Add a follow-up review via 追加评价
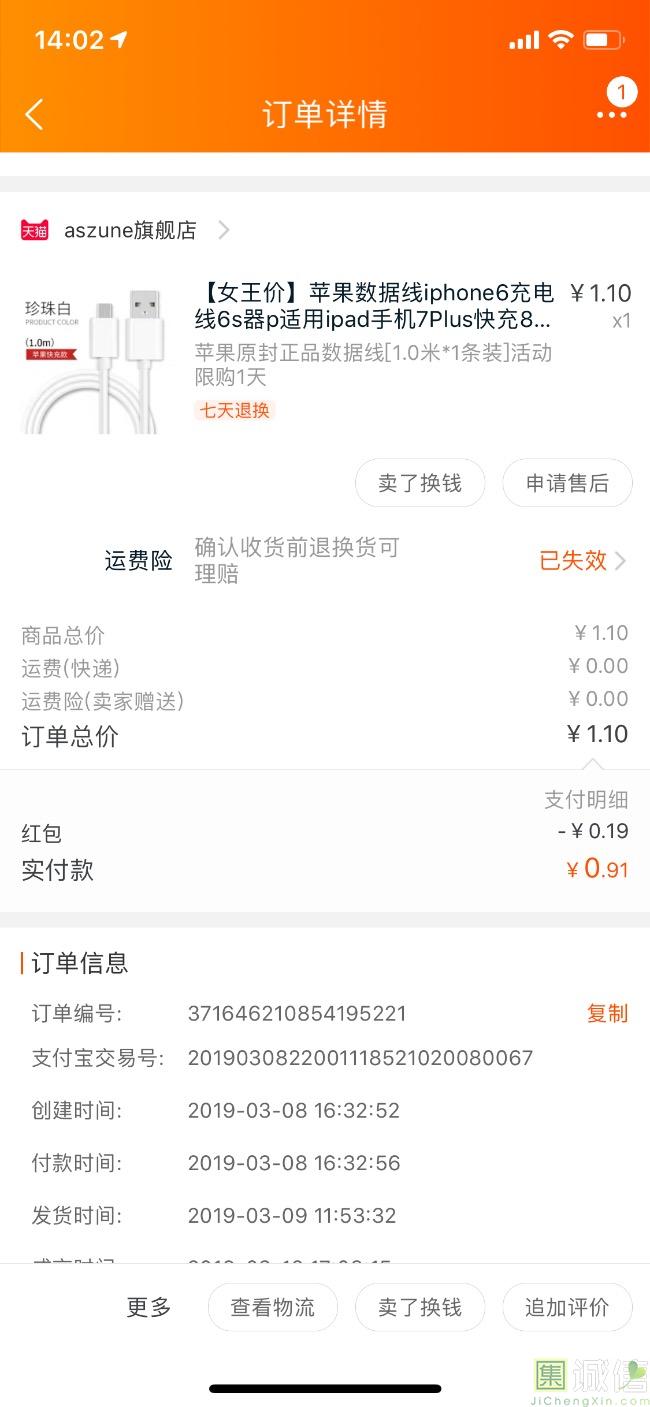This screenshot has width=650, height=1407. click(x=567, y=1307)
